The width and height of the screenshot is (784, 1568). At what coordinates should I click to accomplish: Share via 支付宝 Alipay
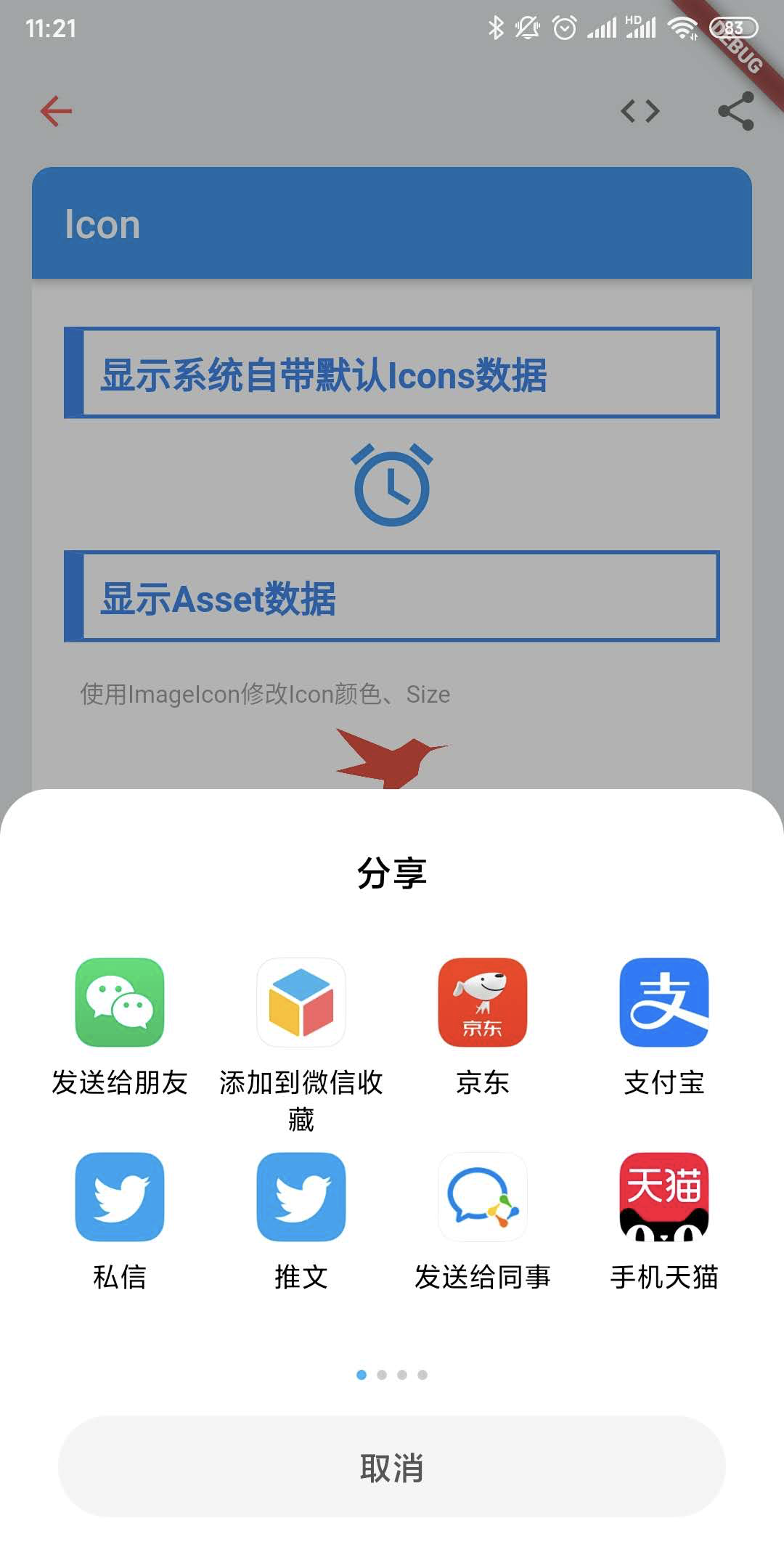point(663,1002)
